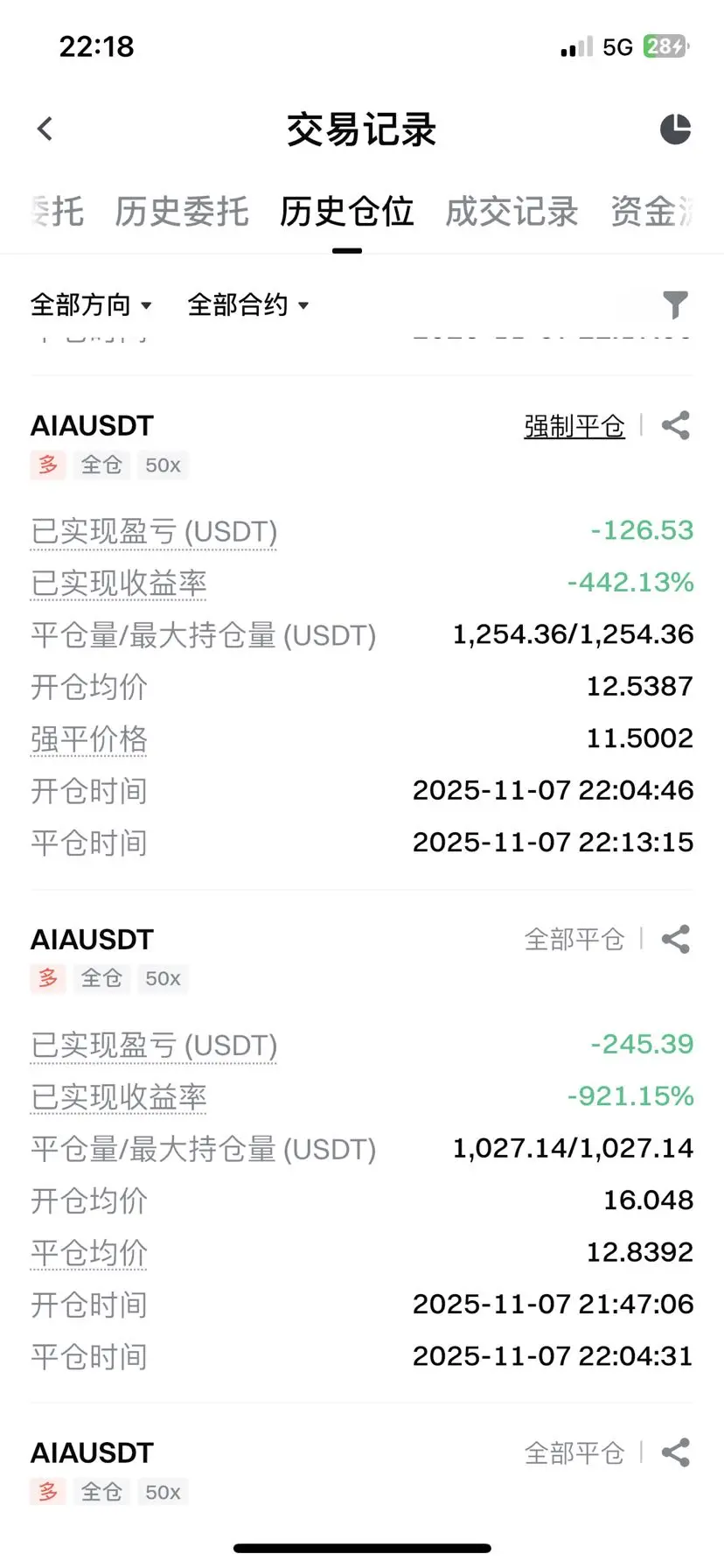This screenshot has height=1568, width=724.
Task: Expand the 全部方向 dropdown
Action: point(91,305)
